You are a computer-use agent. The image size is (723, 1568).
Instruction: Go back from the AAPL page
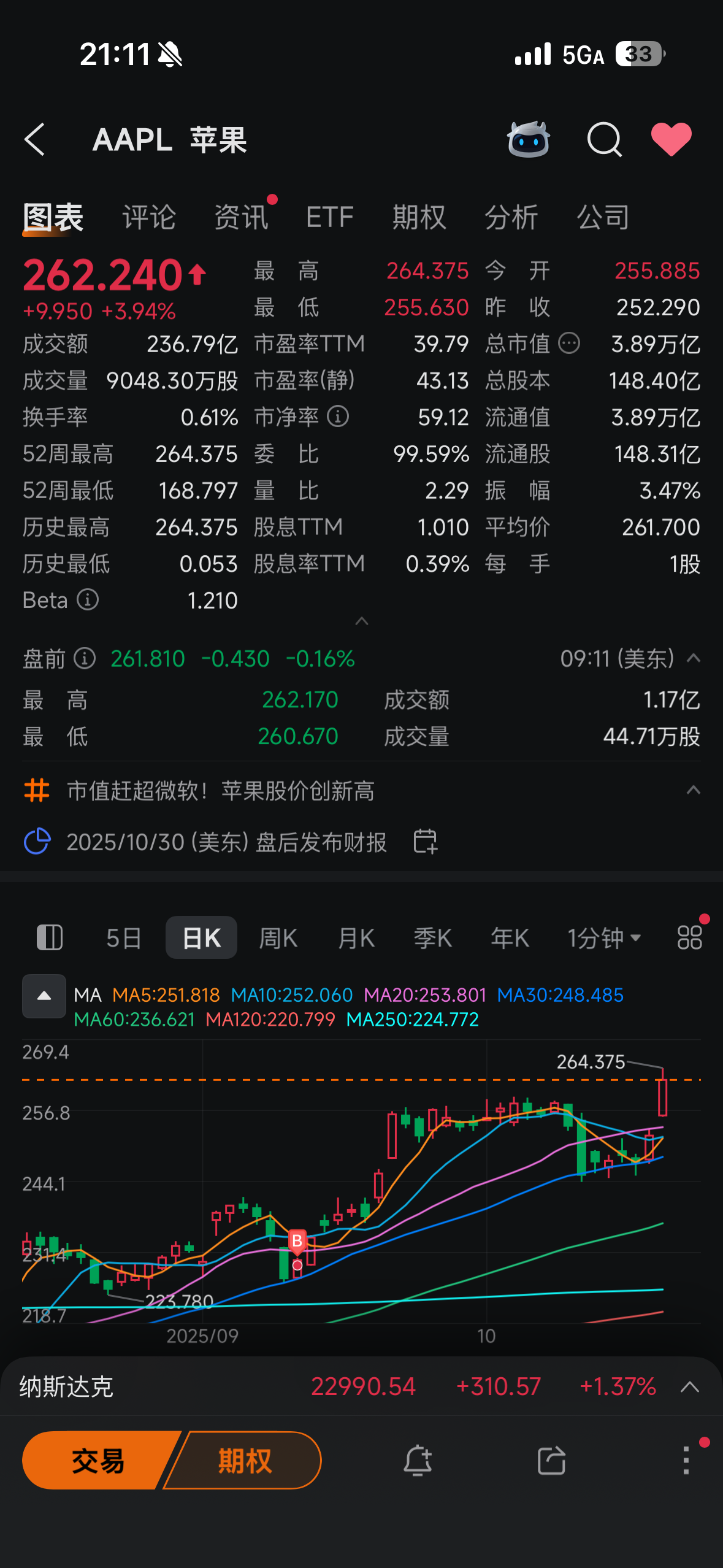pos(36,139)
